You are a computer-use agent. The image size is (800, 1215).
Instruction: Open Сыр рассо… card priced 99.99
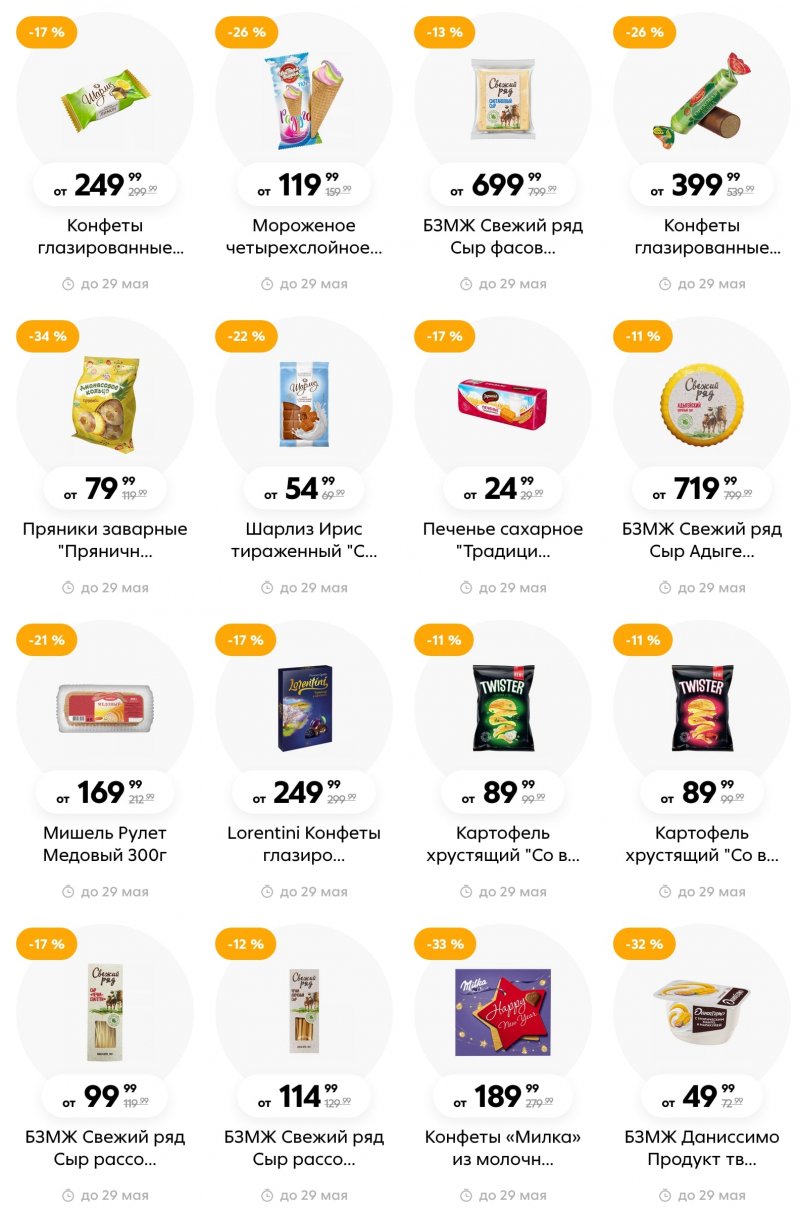coord(105,1147)
